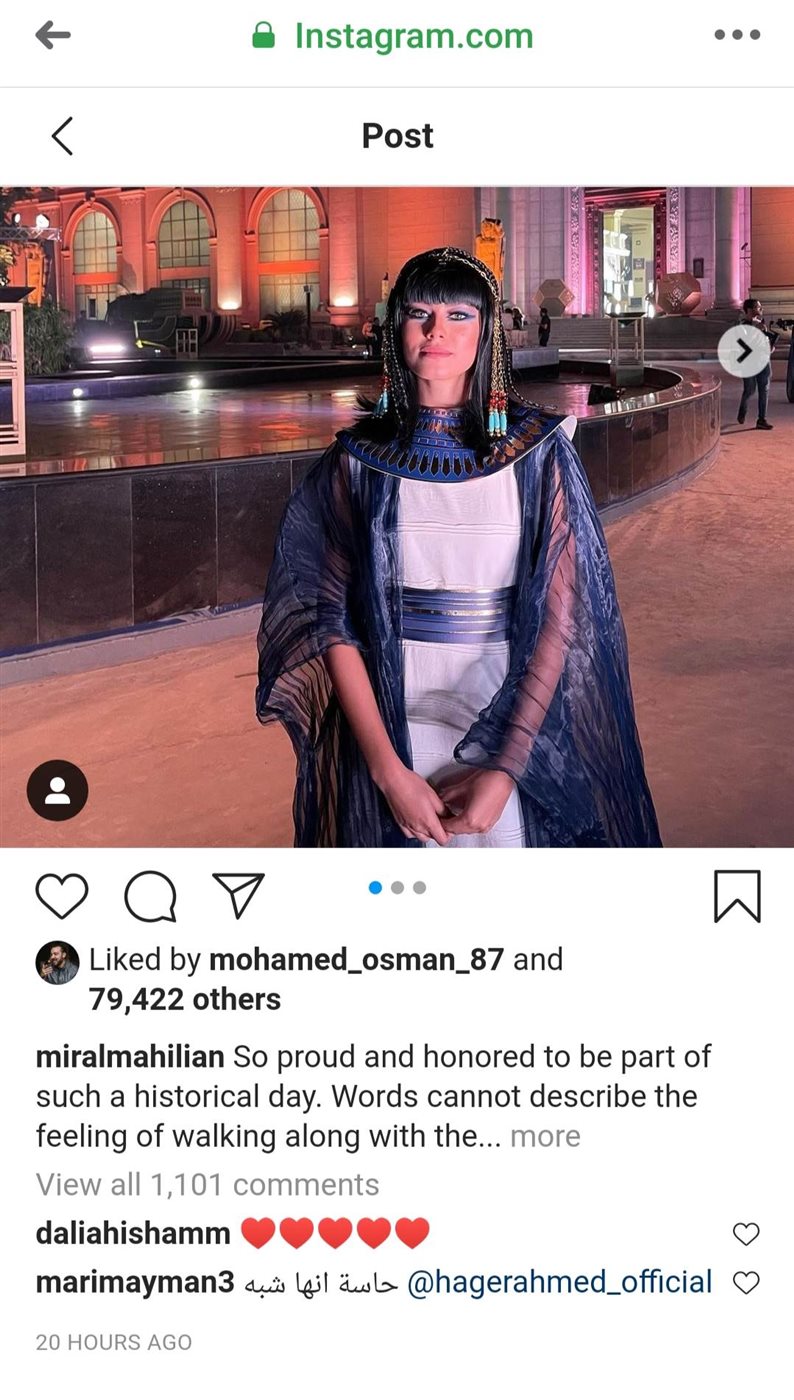Tap the browser back arrow
This screenshot has width=794, height=1400.
[x=52, y=36]
